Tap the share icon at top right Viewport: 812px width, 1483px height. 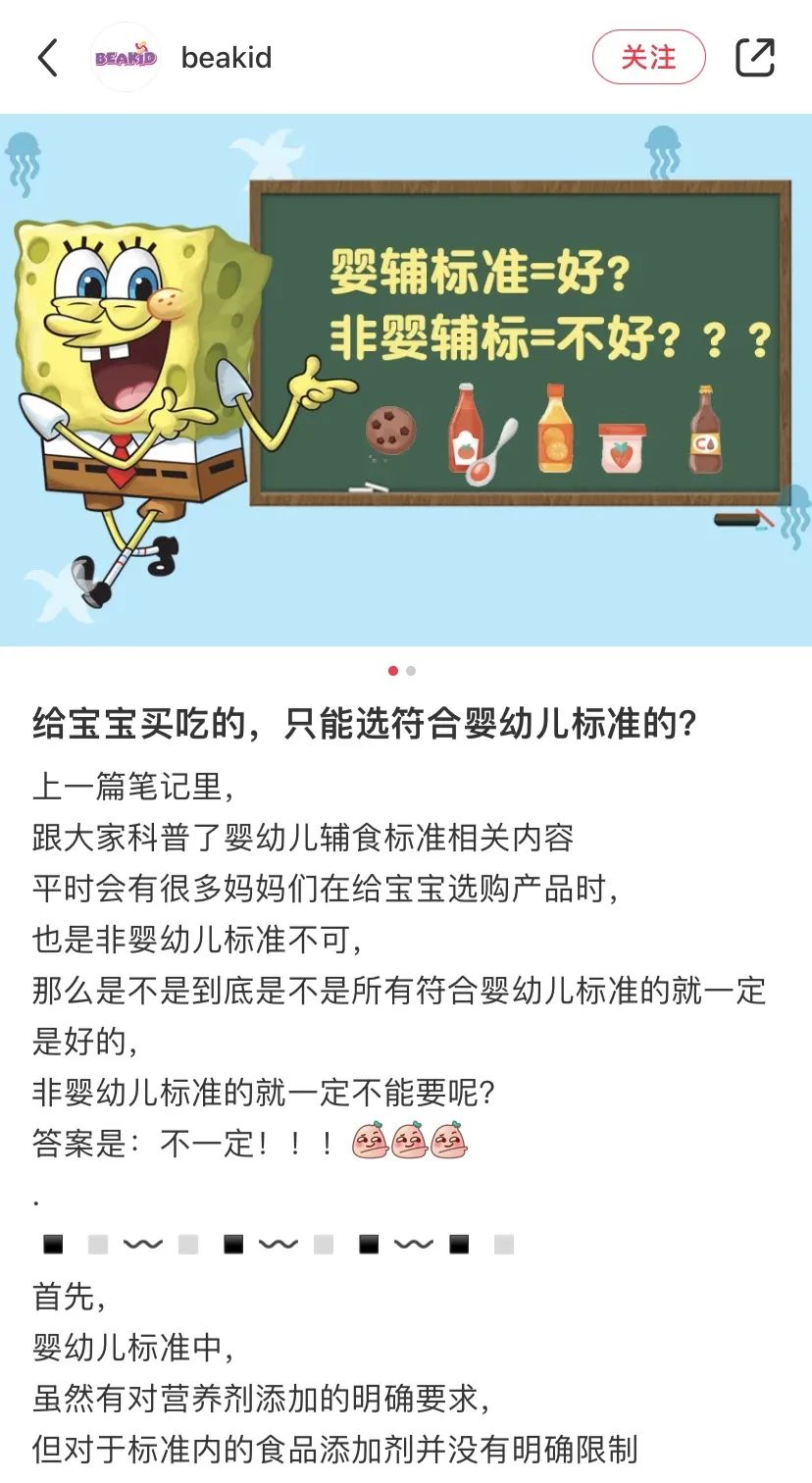click(x=756, y=59)
